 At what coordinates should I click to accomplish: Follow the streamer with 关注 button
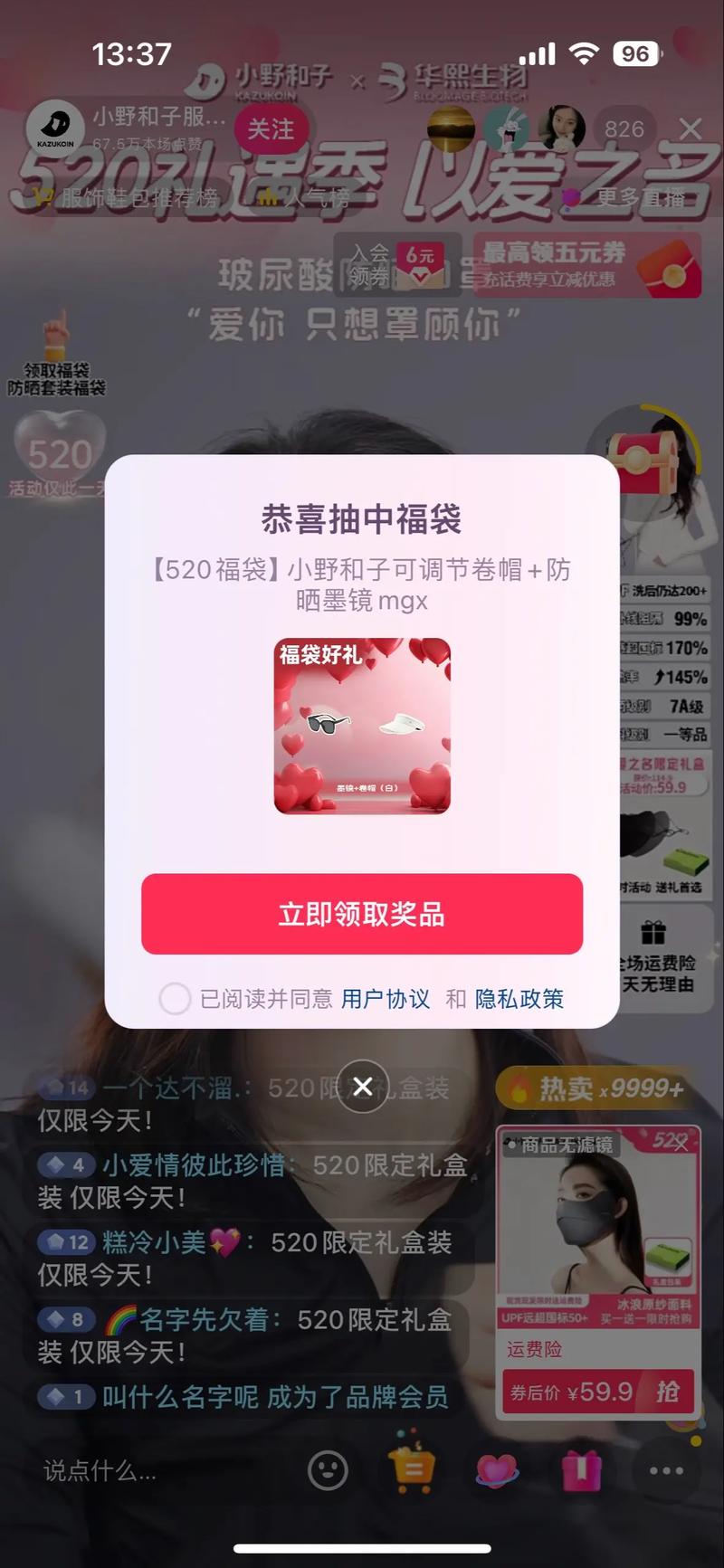tap(271, 129)
